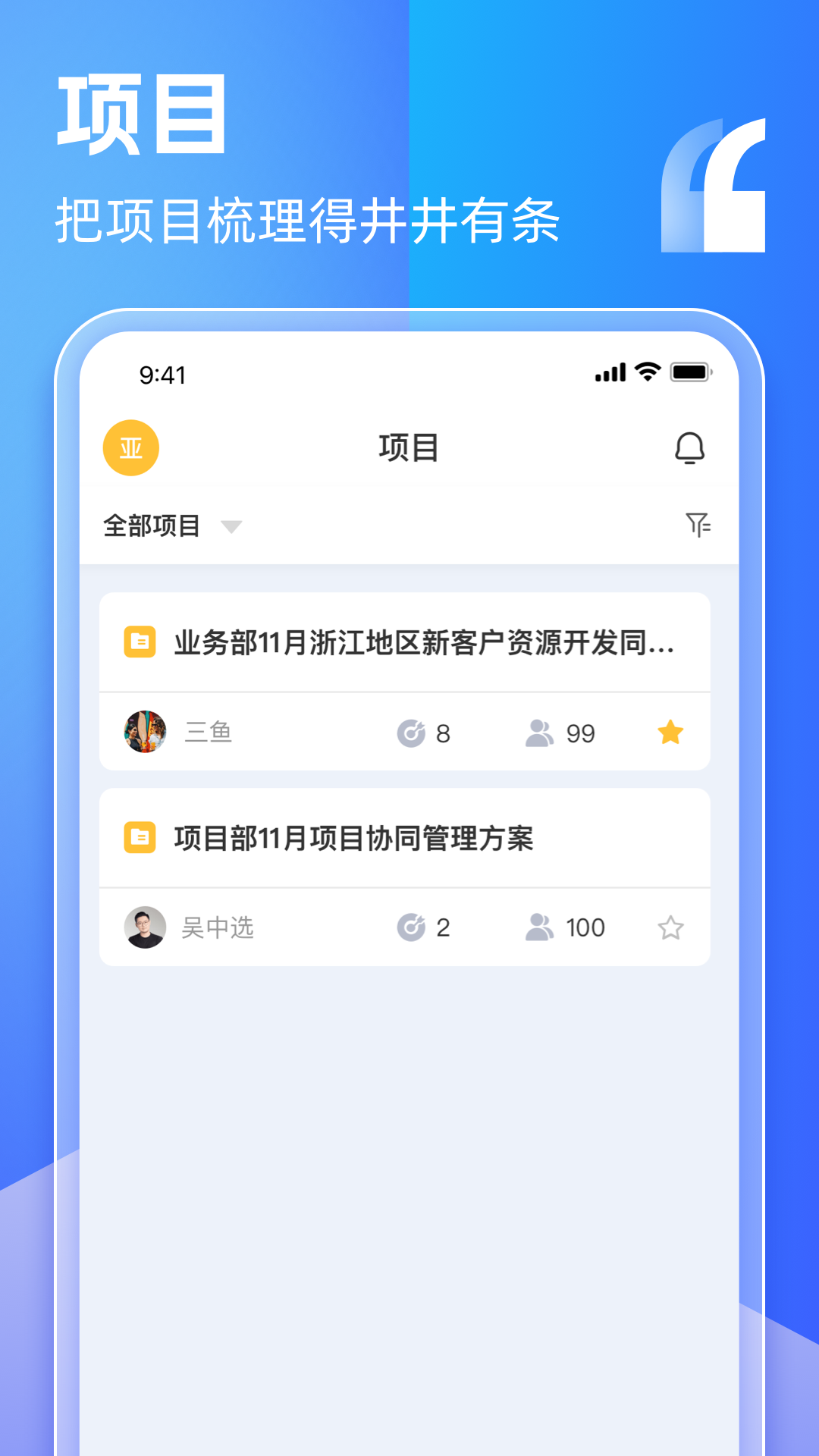Click the arrow beside 全部项目
The width and height of the screenshot is (819, 1456).
tap(232, 527)
